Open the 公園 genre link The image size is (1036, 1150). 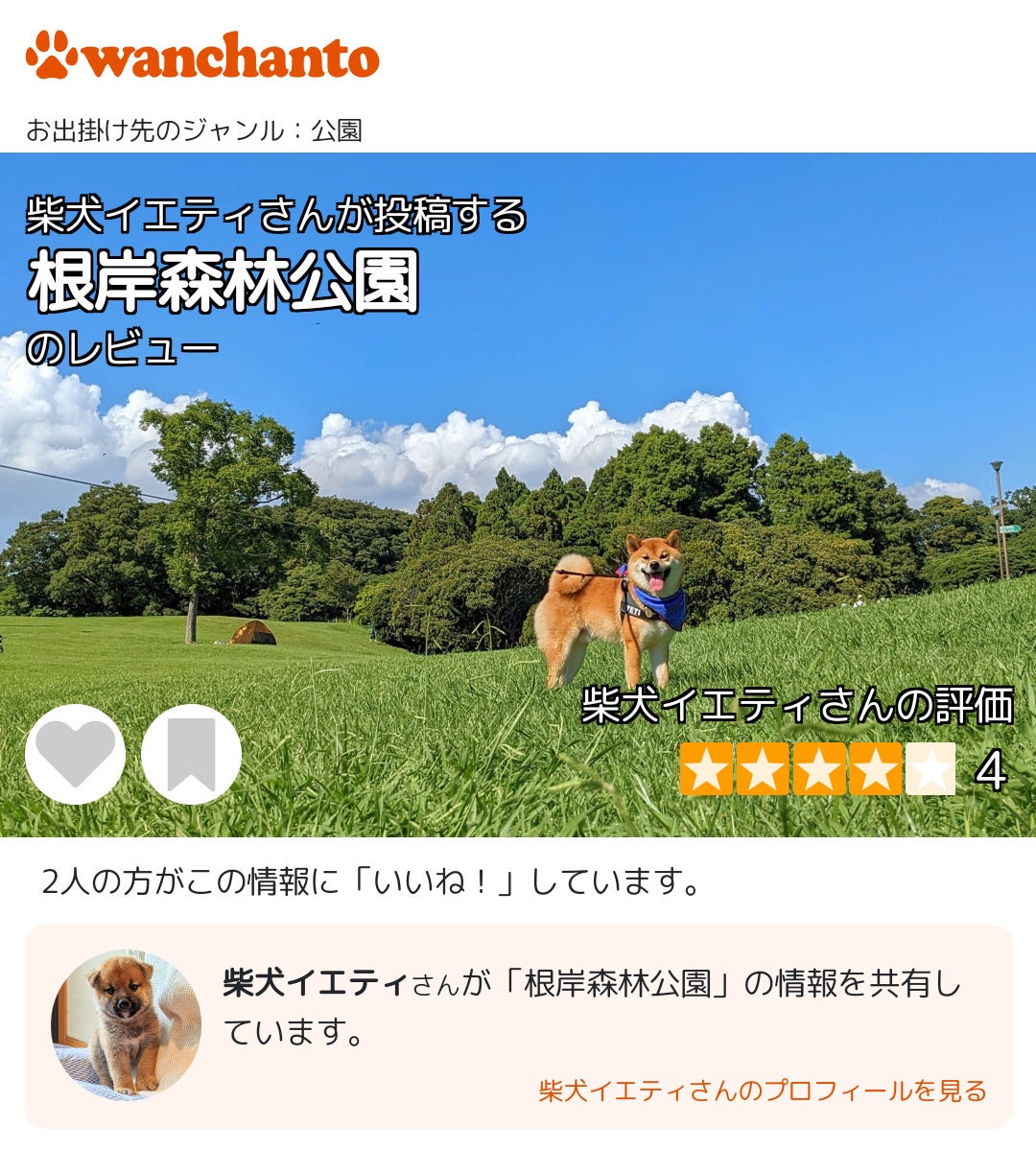coord(336,130)
